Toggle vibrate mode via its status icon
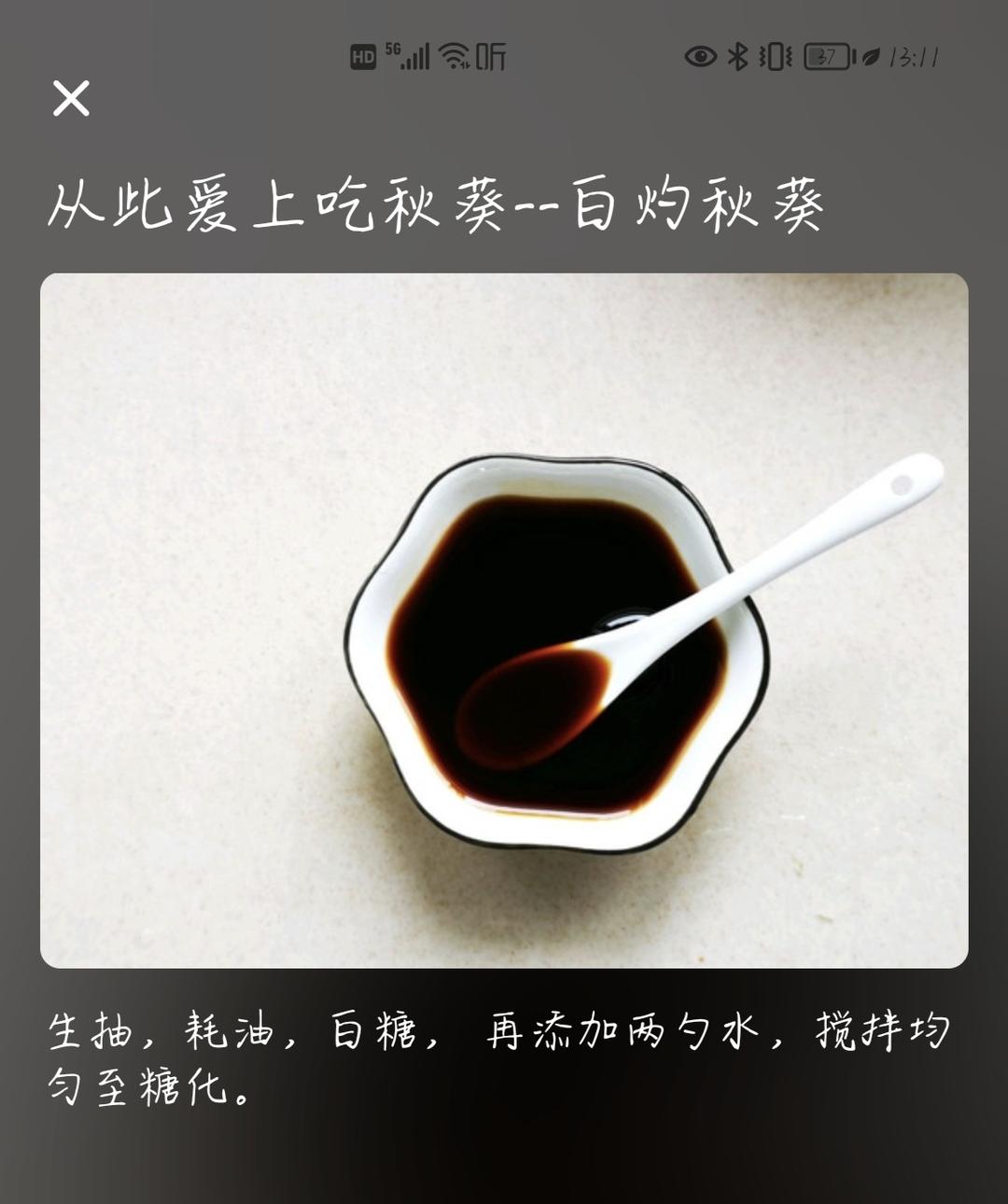Image resolution: width=1008 pixels, height=1204 pixels. coord(774,58)
